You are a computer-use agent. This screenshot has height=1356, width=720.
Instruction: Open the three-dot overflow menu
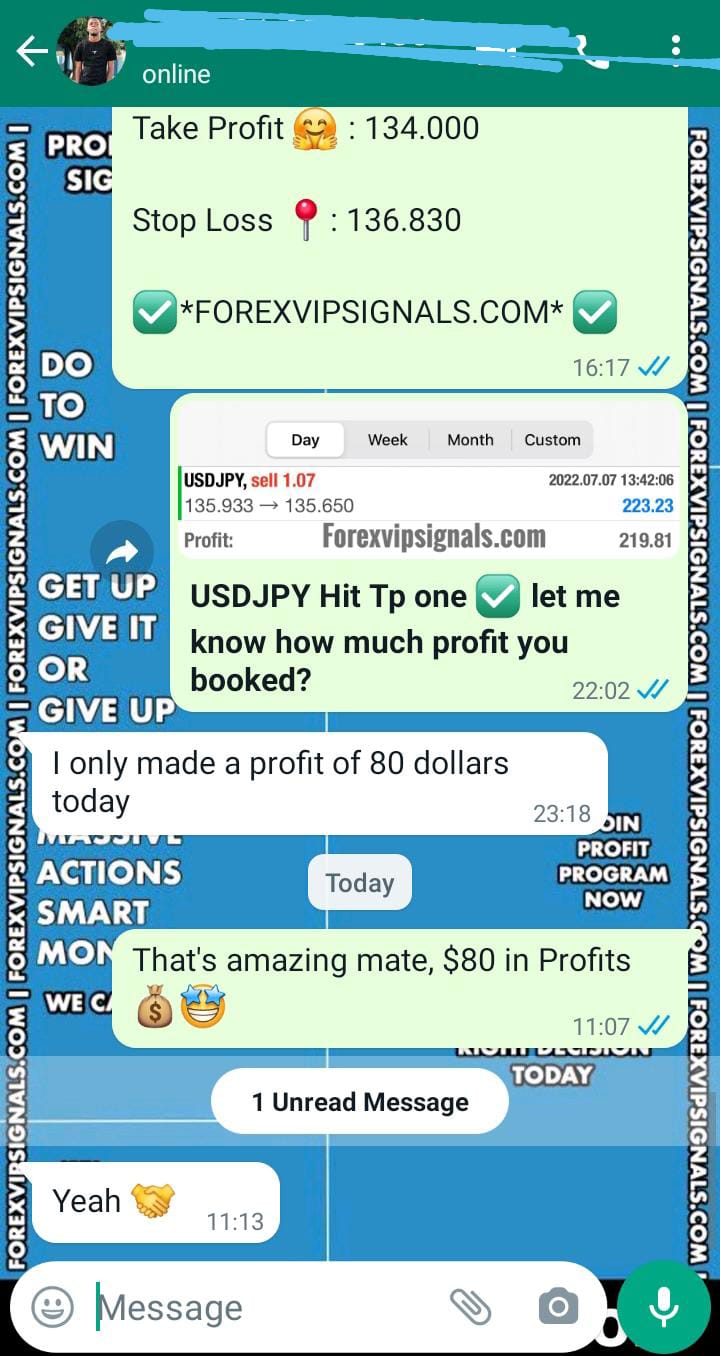coord(677,48)
